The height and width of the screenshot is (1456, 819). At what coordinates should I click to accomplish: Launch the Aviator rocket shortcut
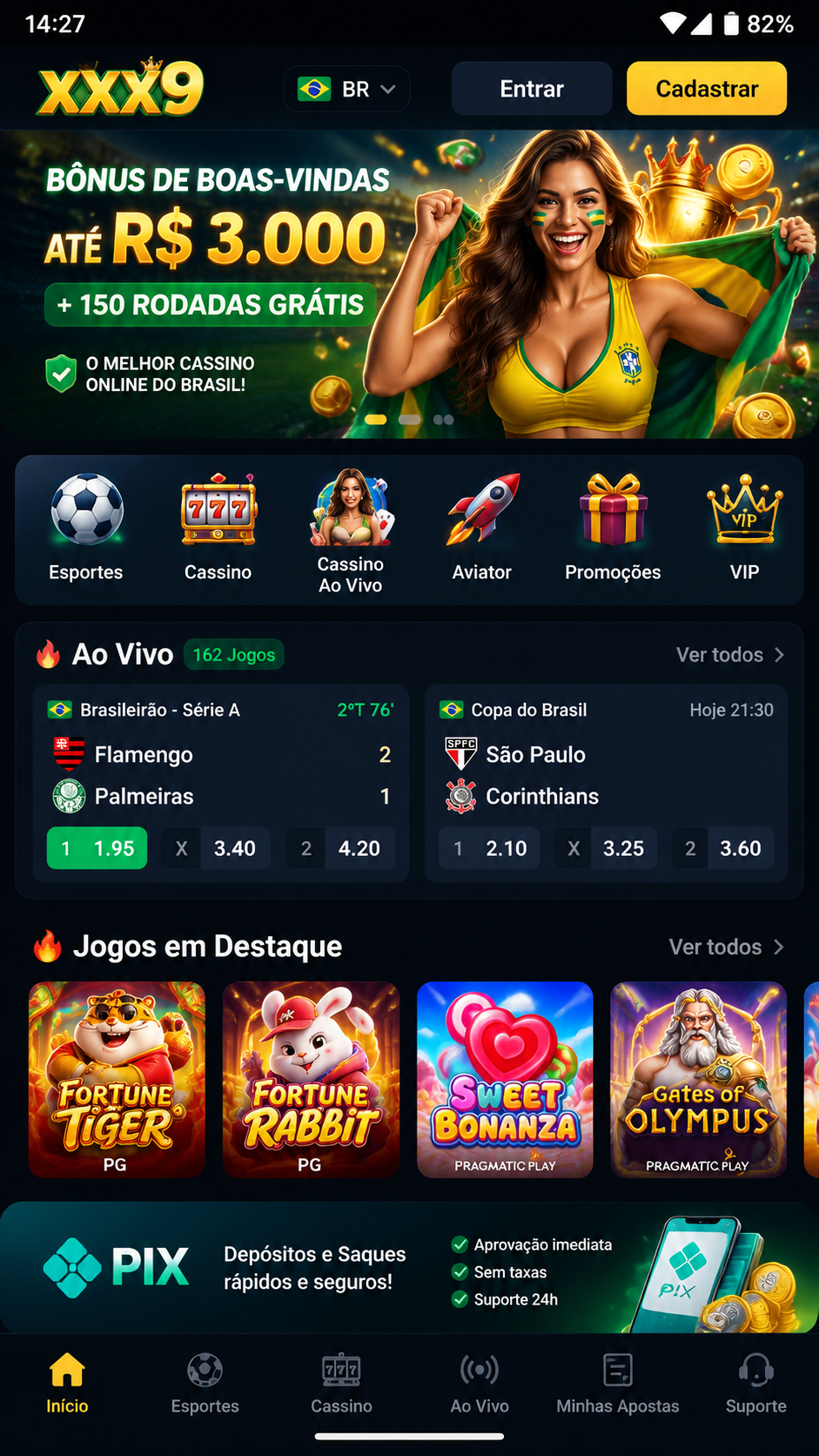(481, 528)
